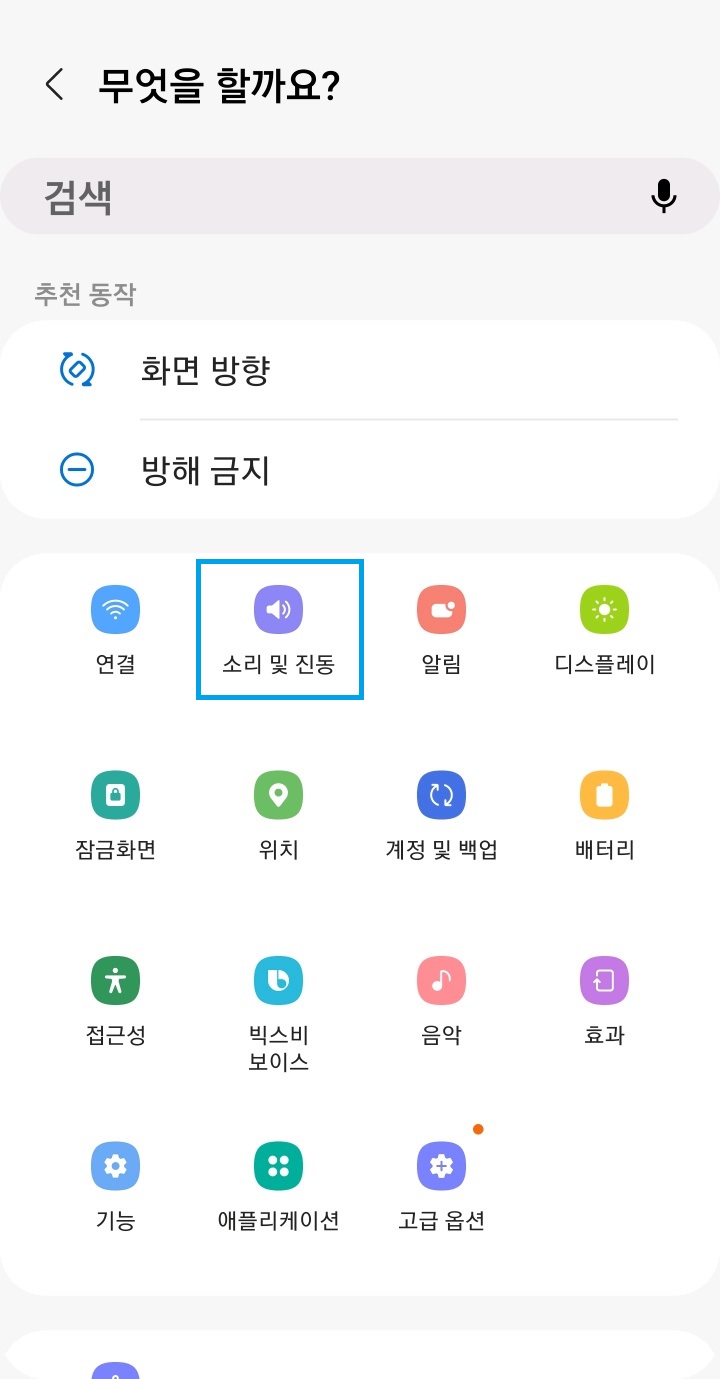Go back using the back arrow
Image resolution: width=720 pixels, height=1379 pixels.
[x=52, y=84]
